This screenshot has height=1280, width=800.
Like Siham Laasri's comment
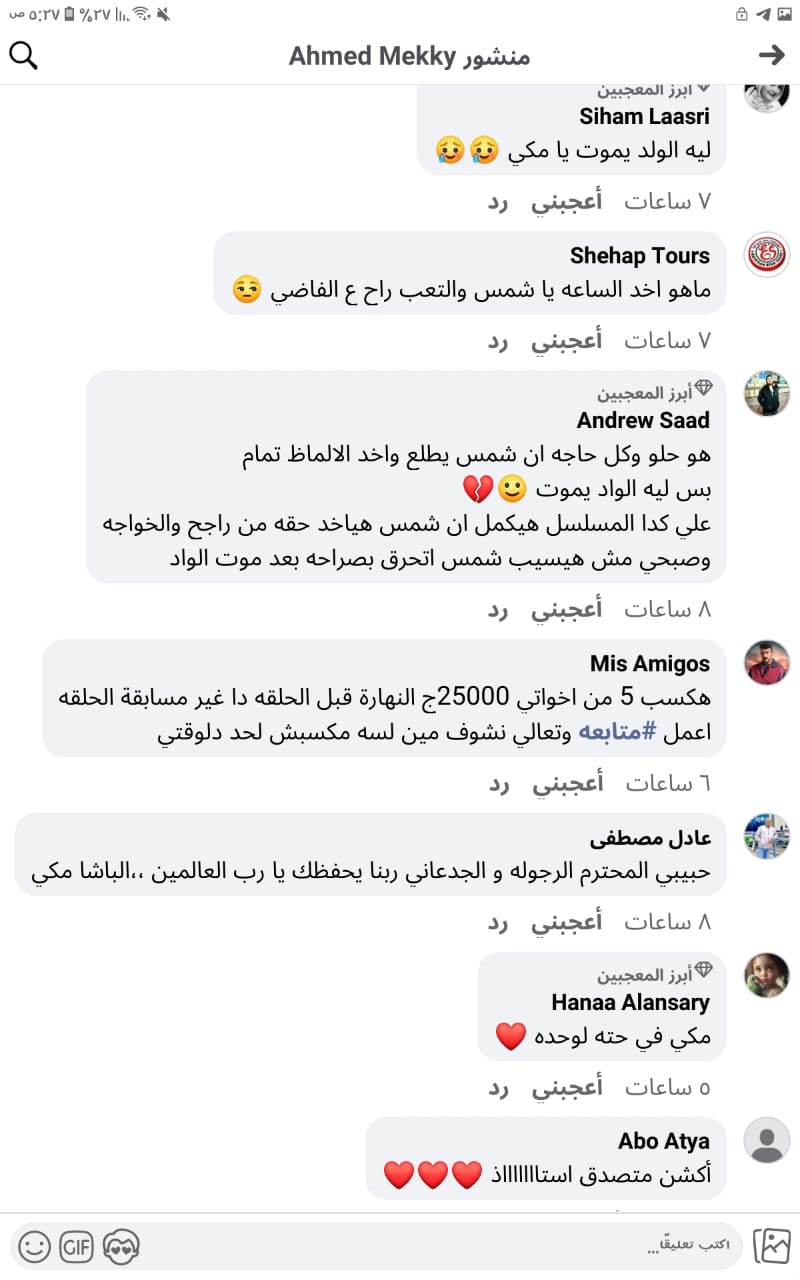tap(566, 201)
